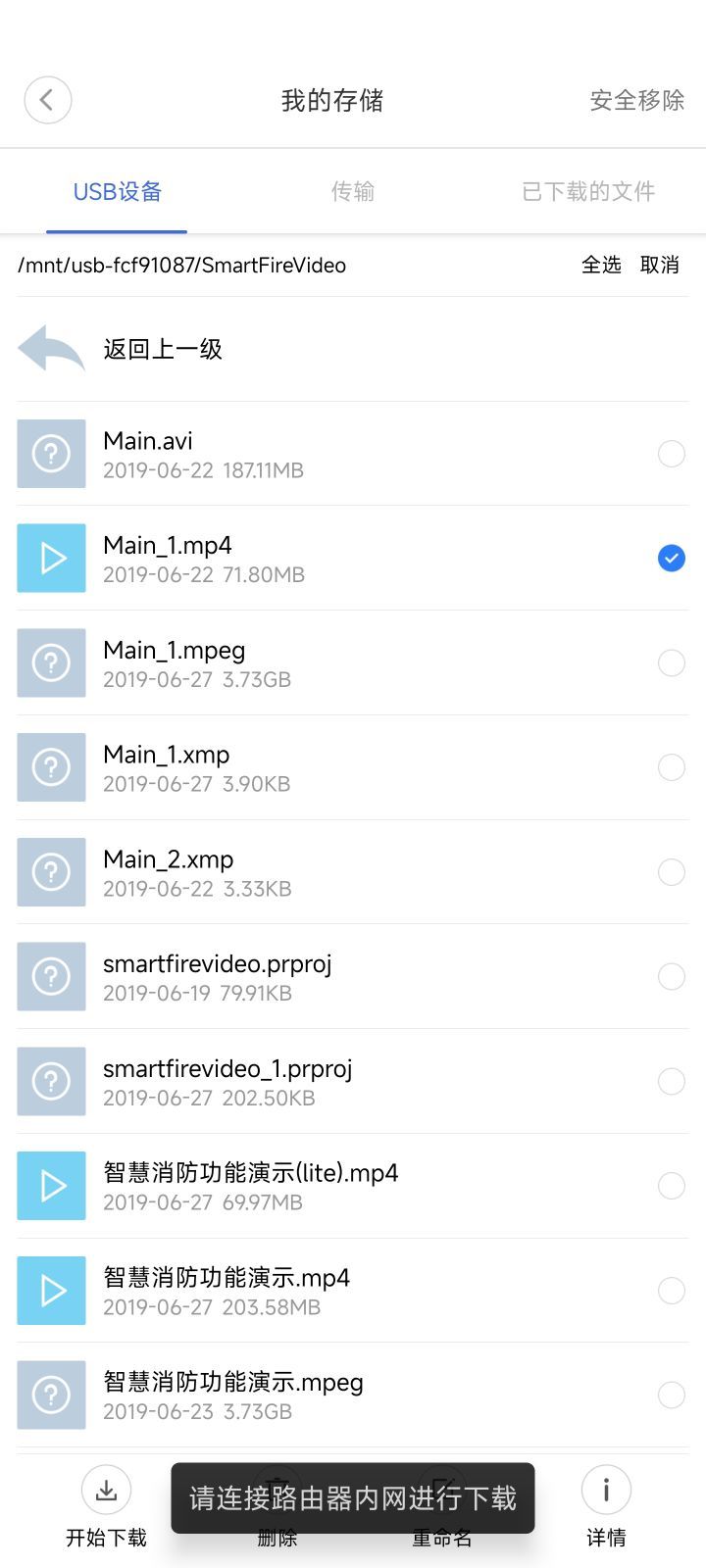The image size is (706, 1568).
Task: Open the smartfirevideo.prproj file row
Action: coord(294,977)
